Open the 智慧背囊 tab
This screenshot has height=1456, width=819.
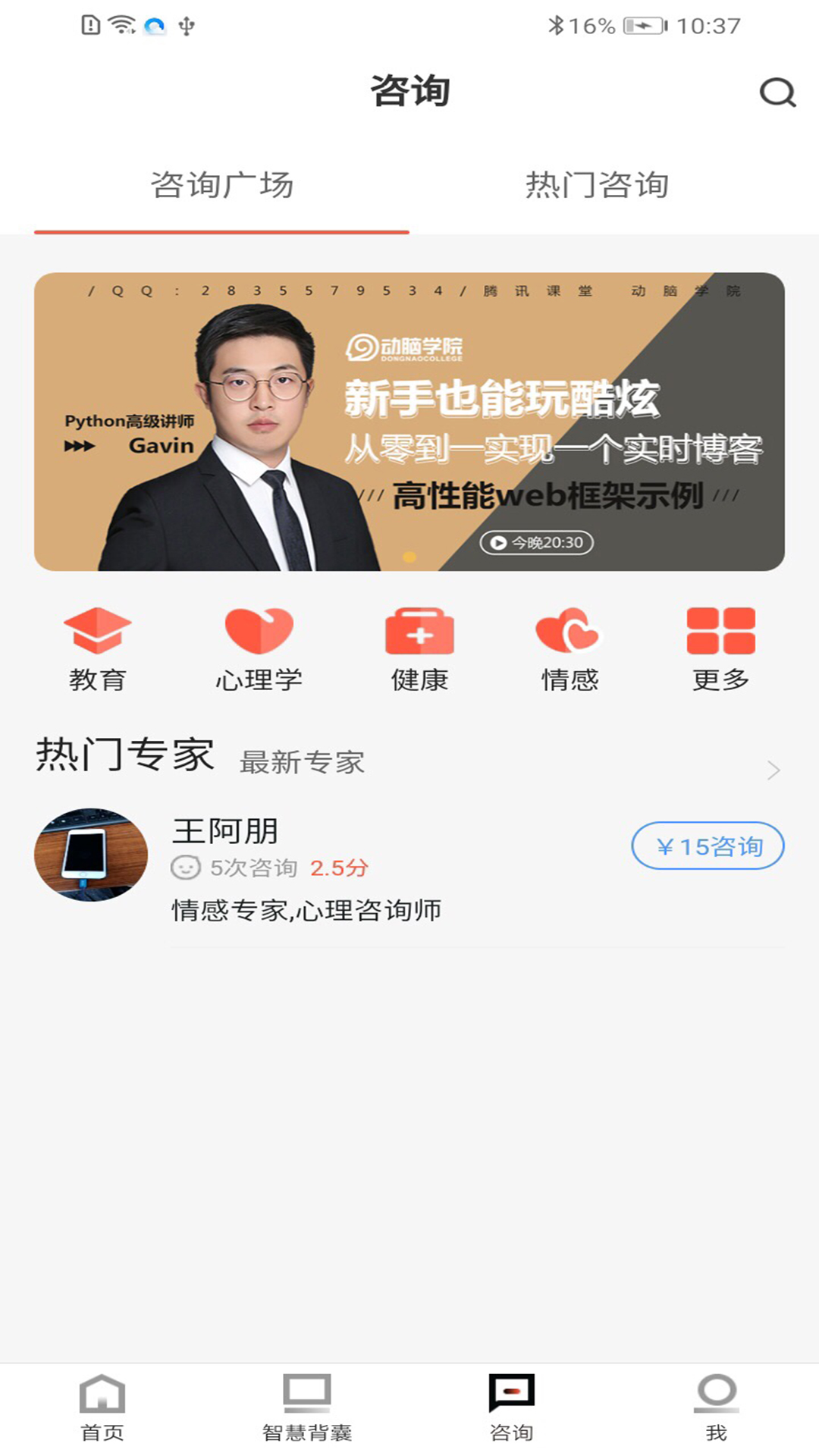coord(307,1407)
